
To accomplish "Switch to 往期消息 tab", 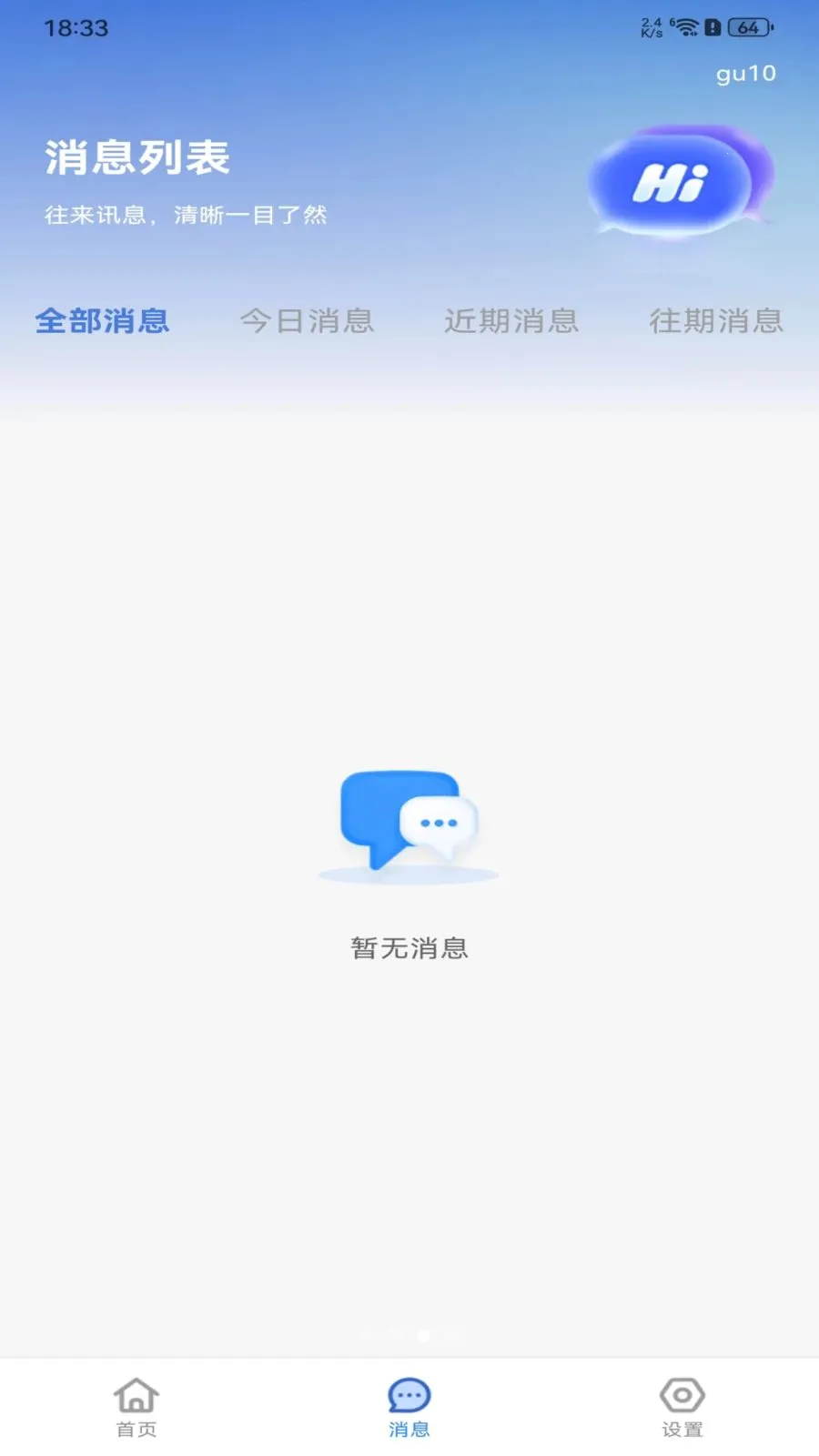I will 715,320.
